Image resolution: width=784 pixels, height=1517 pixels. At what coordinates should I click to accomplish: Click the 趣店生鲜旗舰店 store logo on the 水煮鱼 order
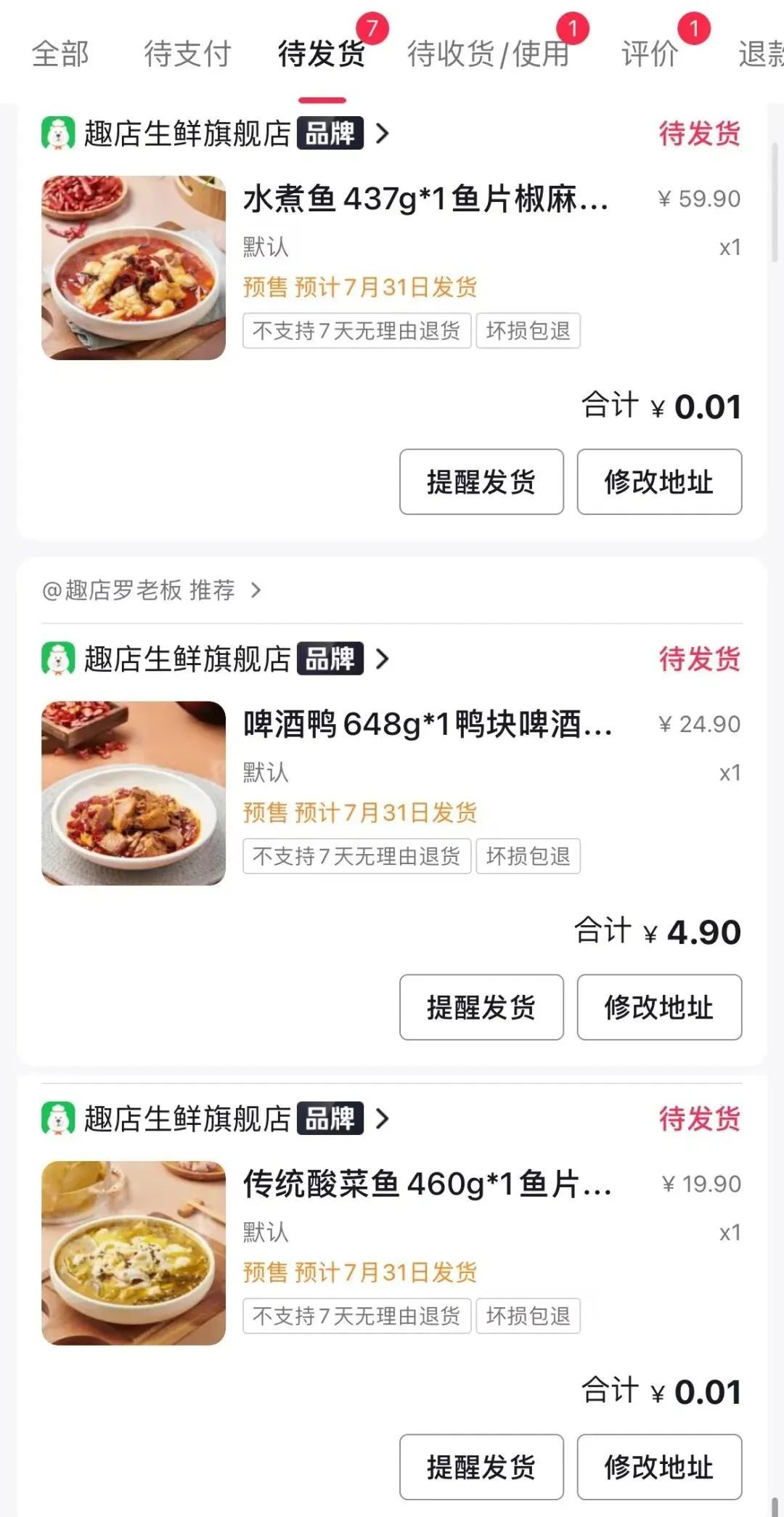coord(61,133)
